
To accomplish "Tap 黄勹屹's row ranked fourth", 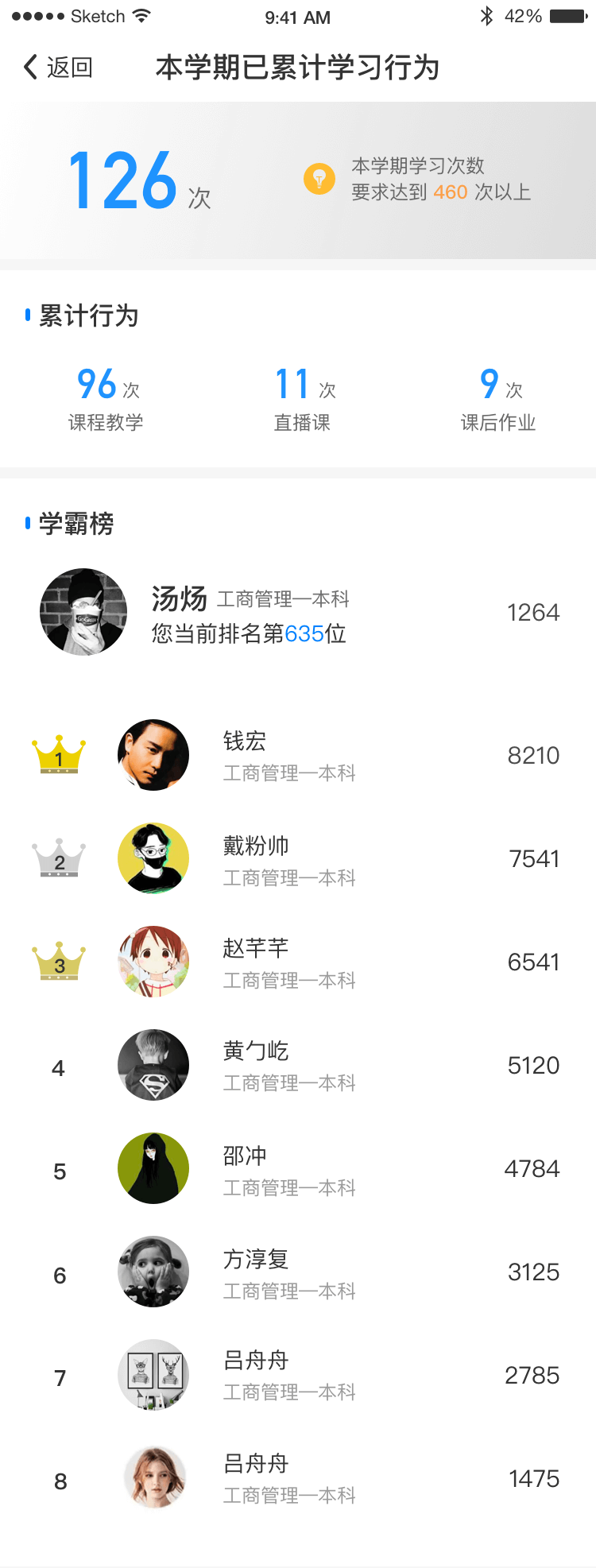I will coord(298,1066).
